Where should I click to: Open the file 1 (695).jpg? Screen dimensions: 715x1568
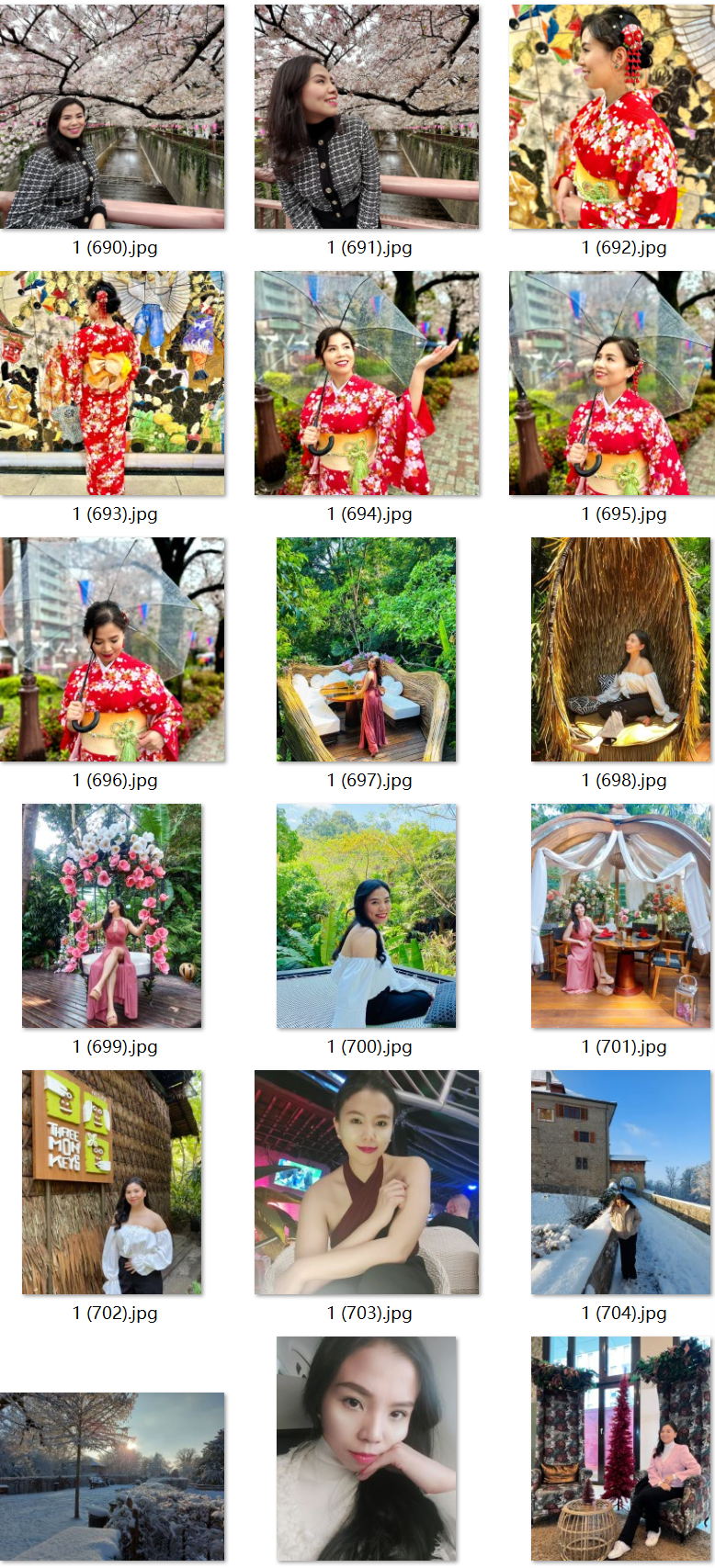click(611, 383)
